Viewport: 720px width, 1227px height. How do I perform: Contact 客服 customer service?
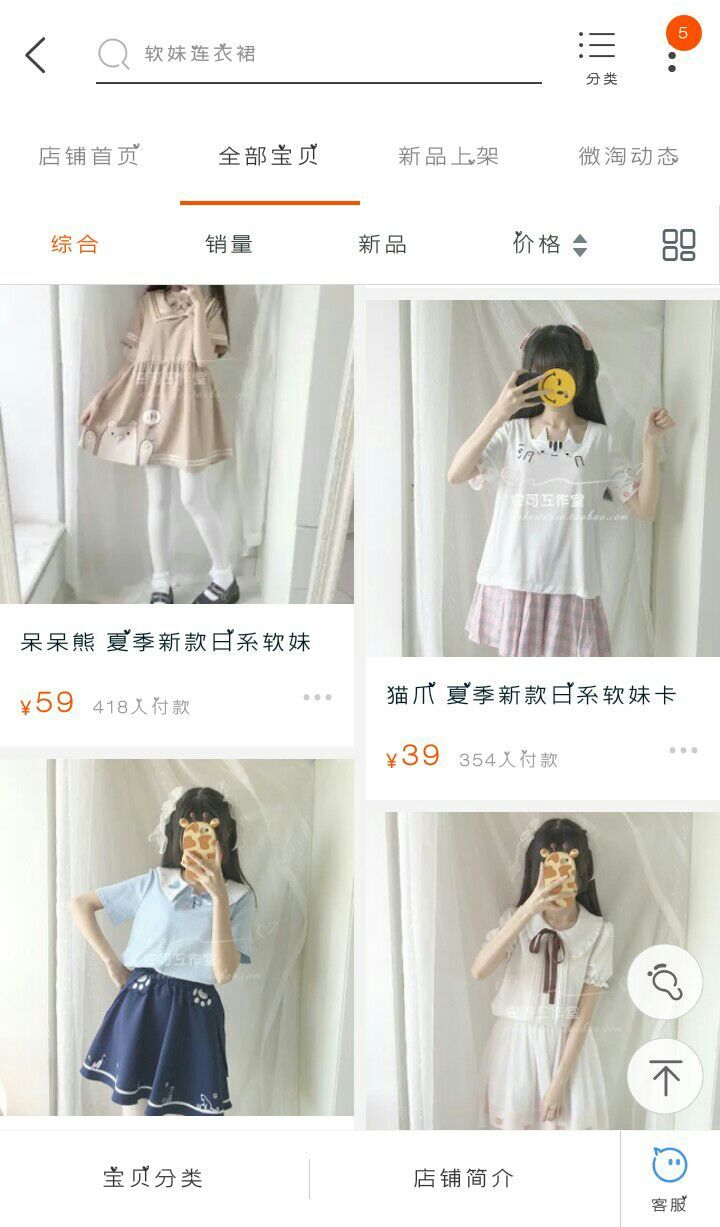pyautogui.click(x=669, y=1180)
